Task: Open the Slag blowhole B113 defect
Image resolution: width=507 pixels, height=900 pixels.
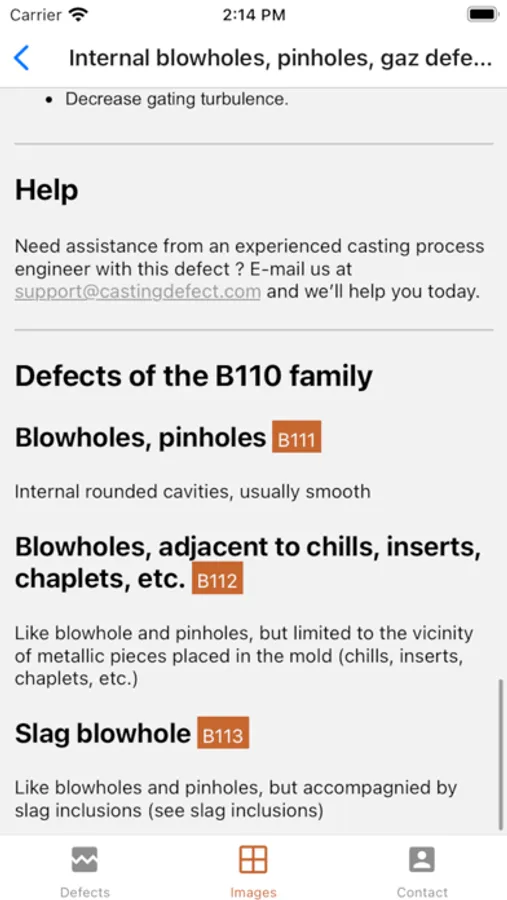Action: pyautogui.click(x=131, y=733)
